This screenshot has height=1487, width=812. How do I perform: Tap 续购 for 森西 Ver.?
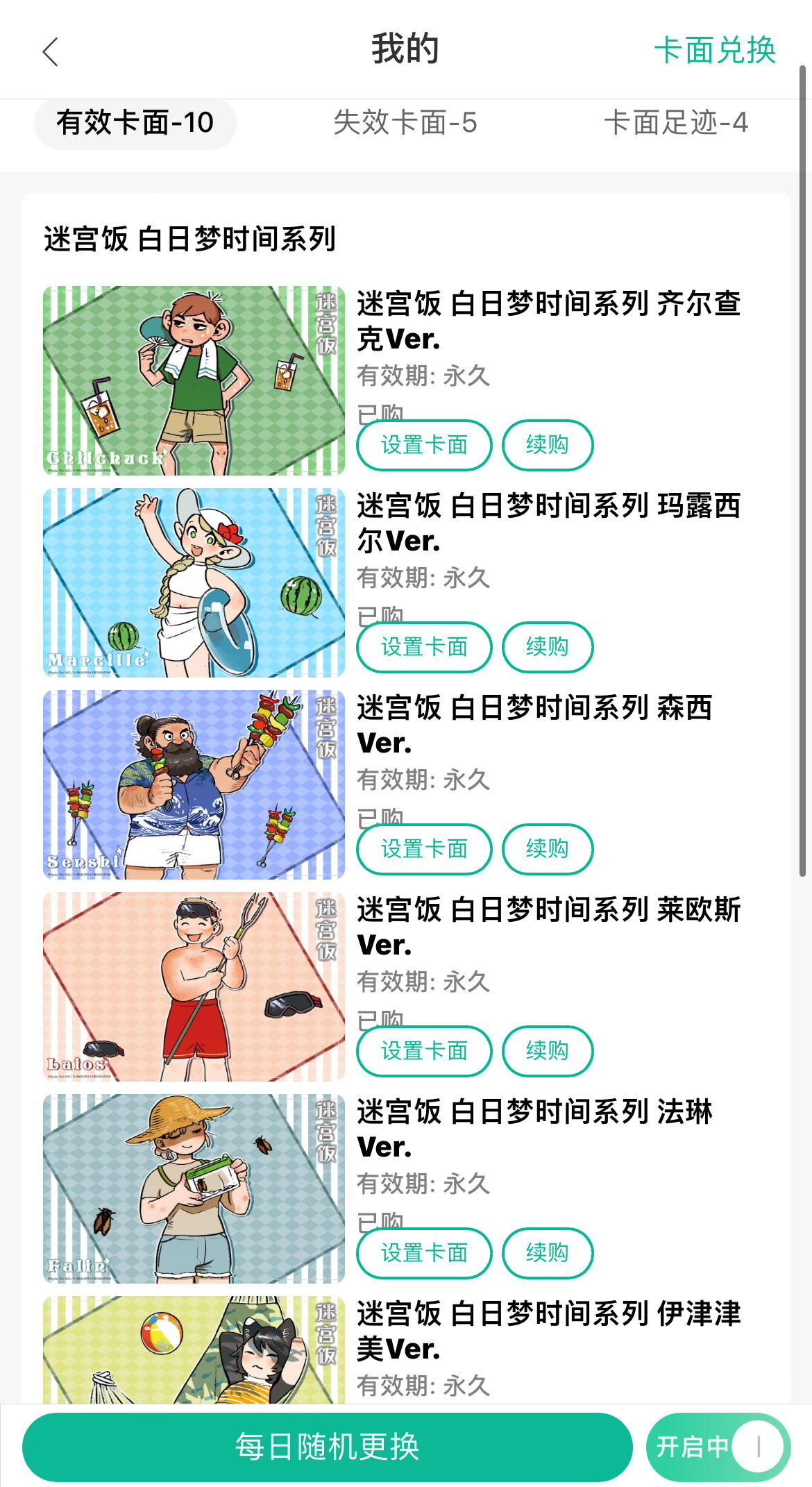coord(548,848)
